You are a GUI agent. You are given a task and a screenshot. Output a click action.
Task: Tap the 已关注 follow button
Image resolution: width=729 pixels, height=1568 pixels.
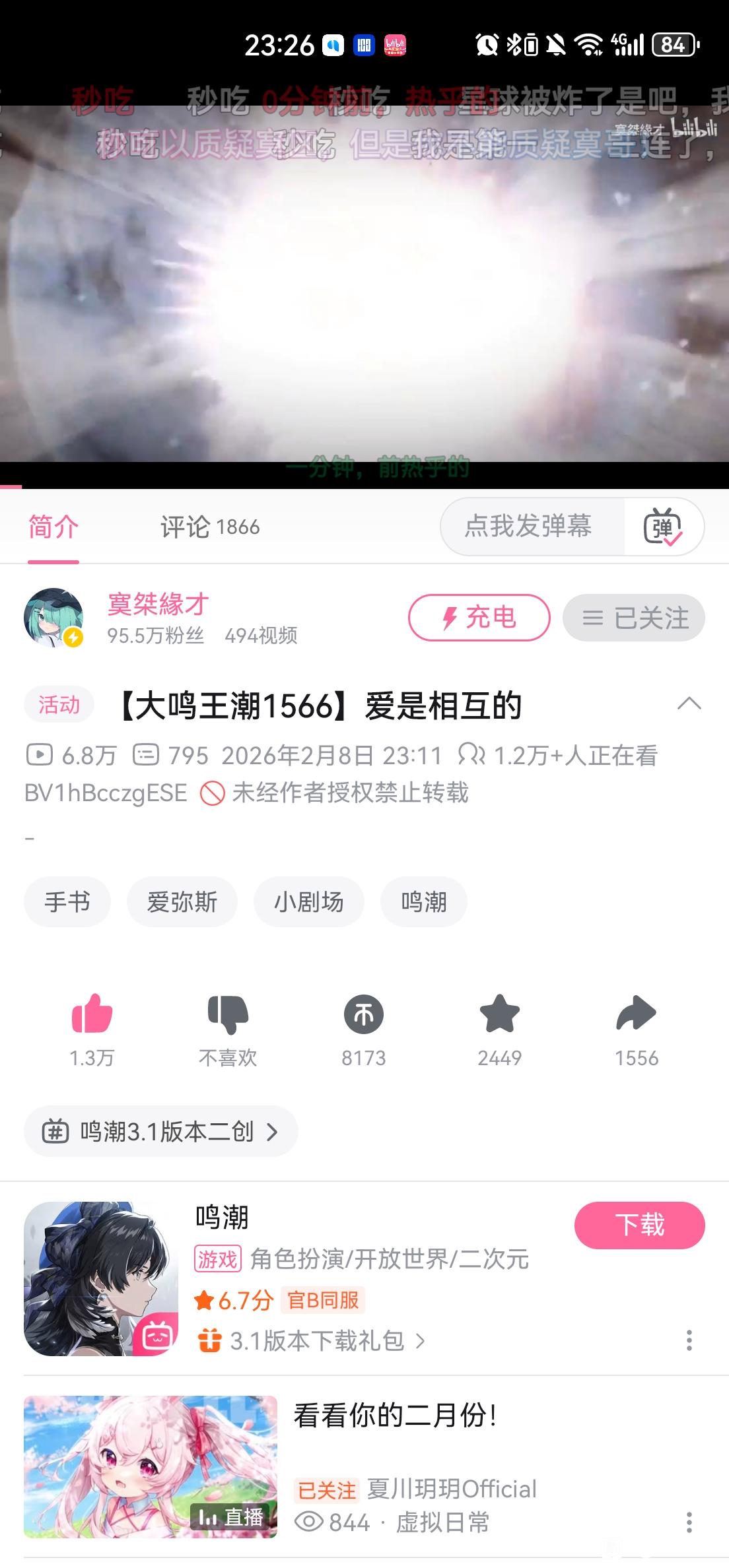[x=633, y=618]
